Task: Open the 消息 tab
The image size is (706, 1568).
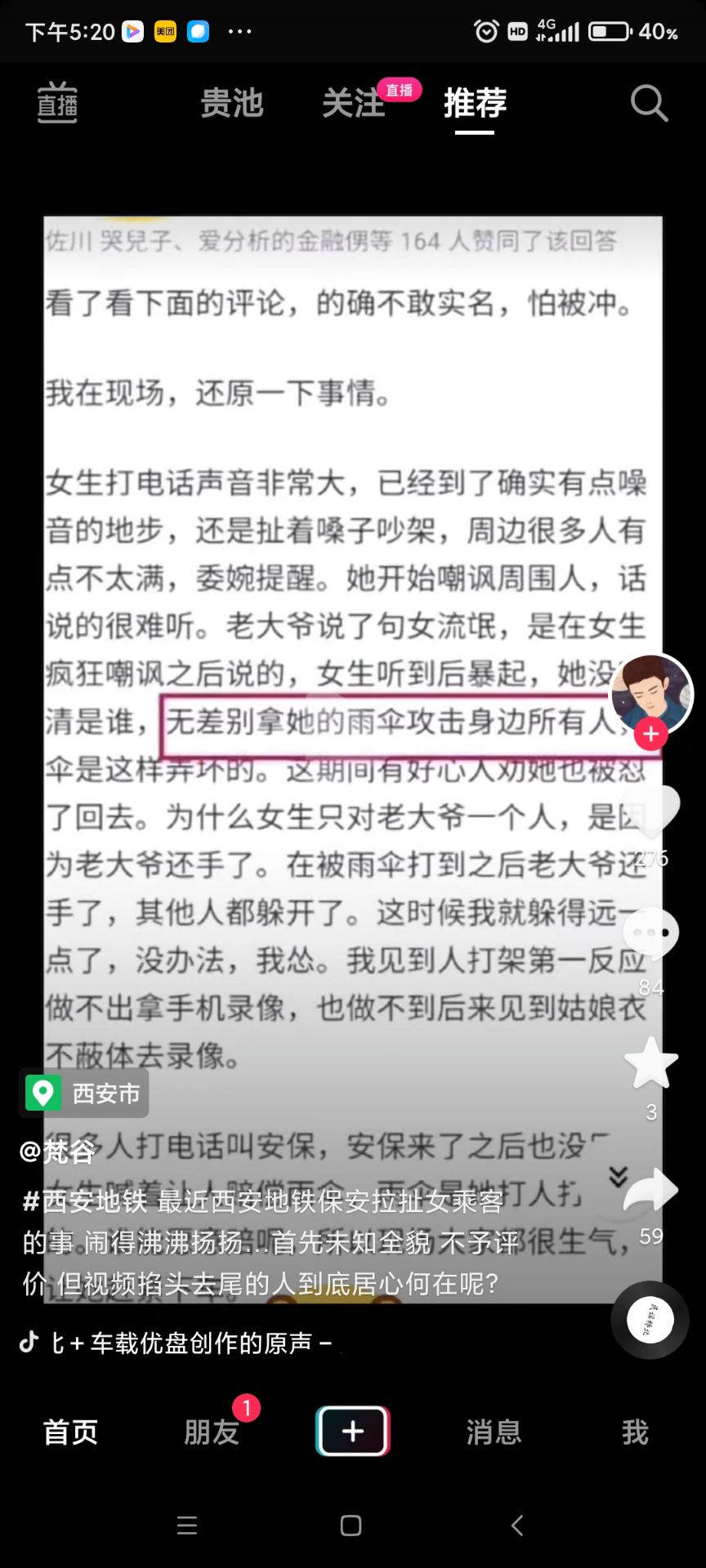Action: point(494,1432)
